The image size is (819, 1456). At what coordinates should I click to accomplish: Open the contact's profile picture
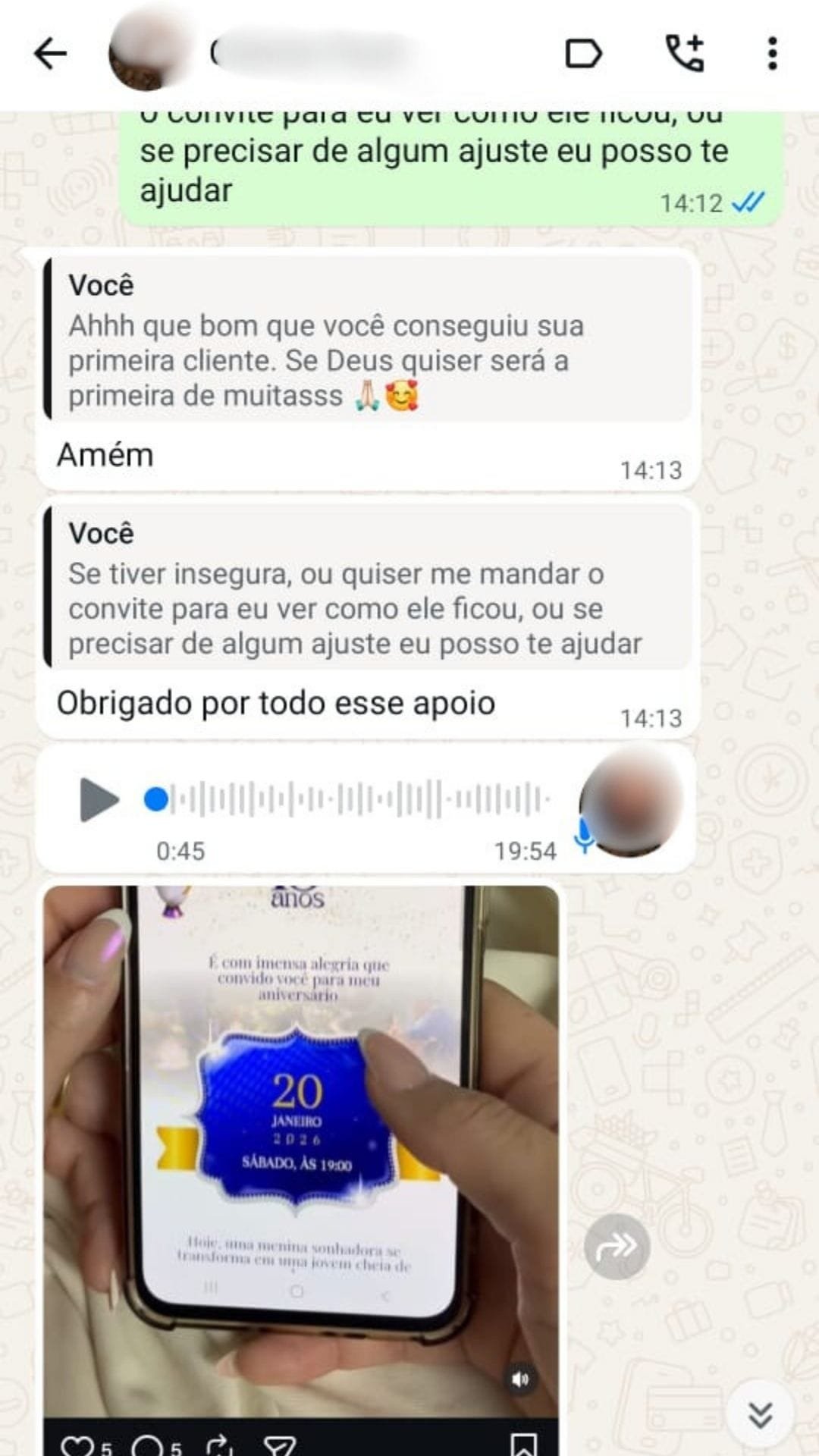149,52
